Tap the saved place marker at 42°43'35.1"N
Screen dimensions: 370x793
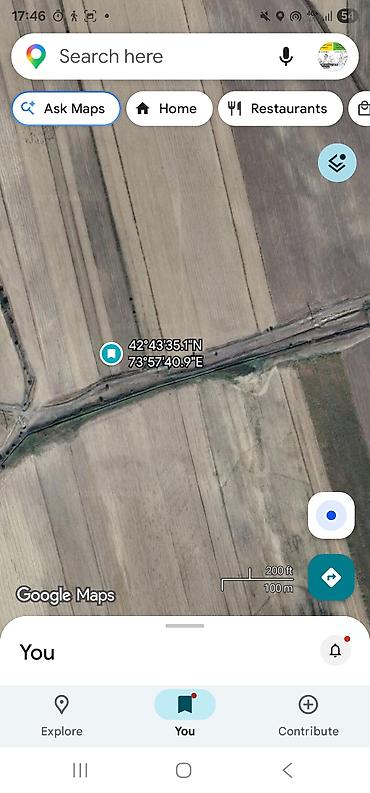click(111, 353)
